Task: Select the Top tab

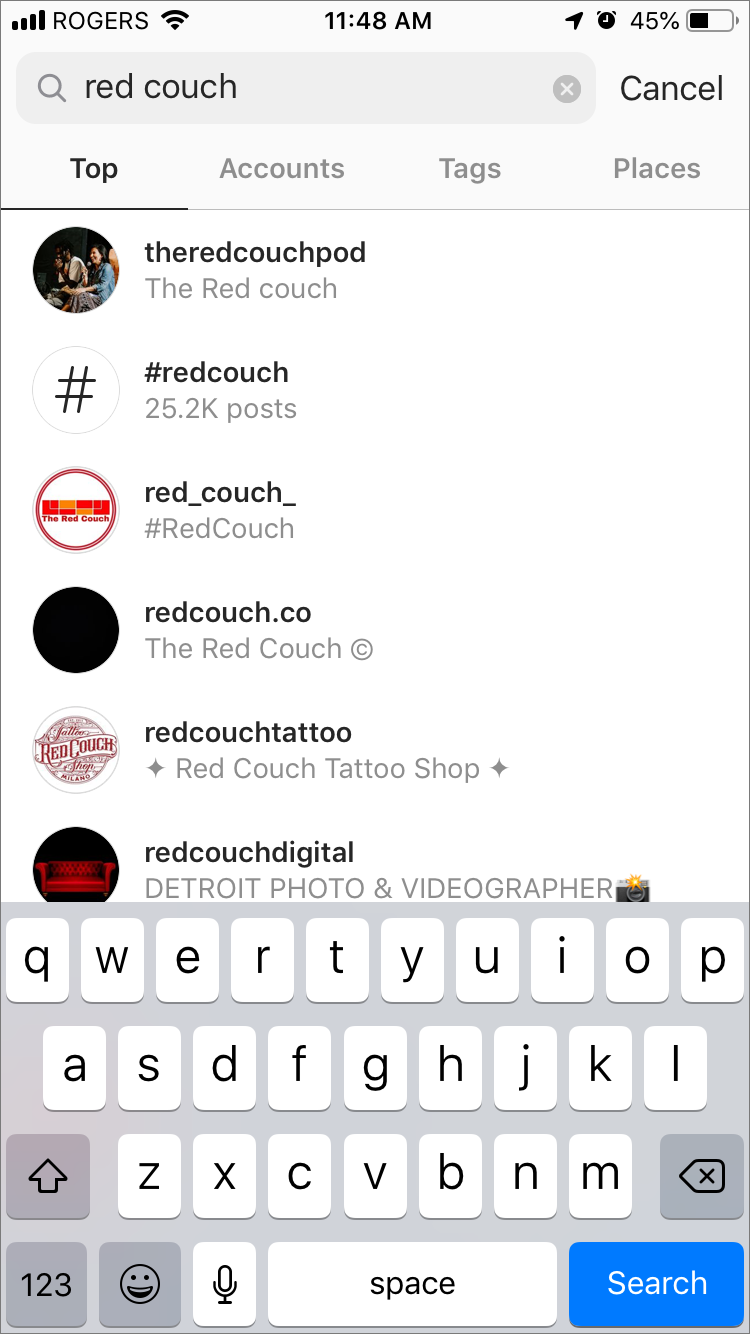Action: 94,169
